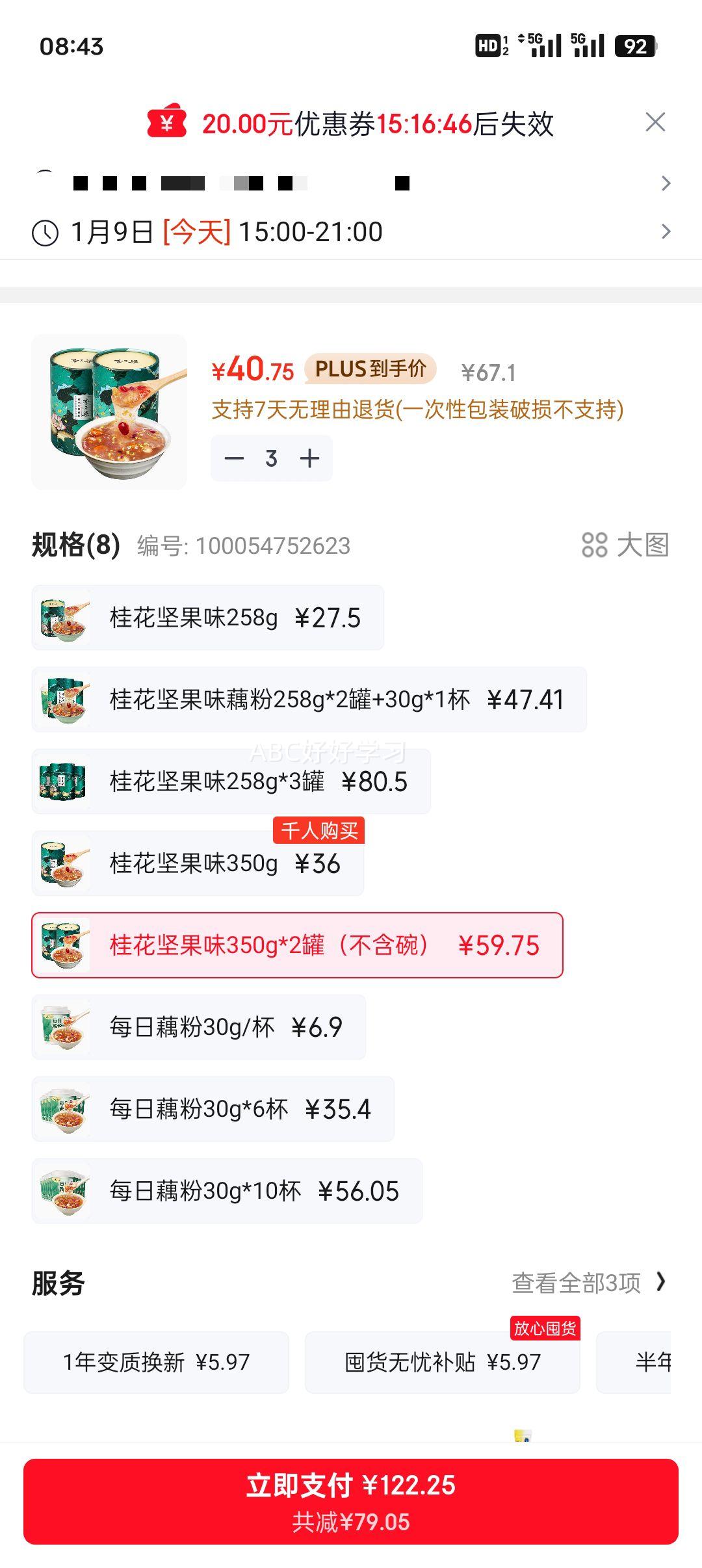Select the 每日藕粉30g/杯 specification
Viewport: 702px width, 1568px height.
[198, 1027]
